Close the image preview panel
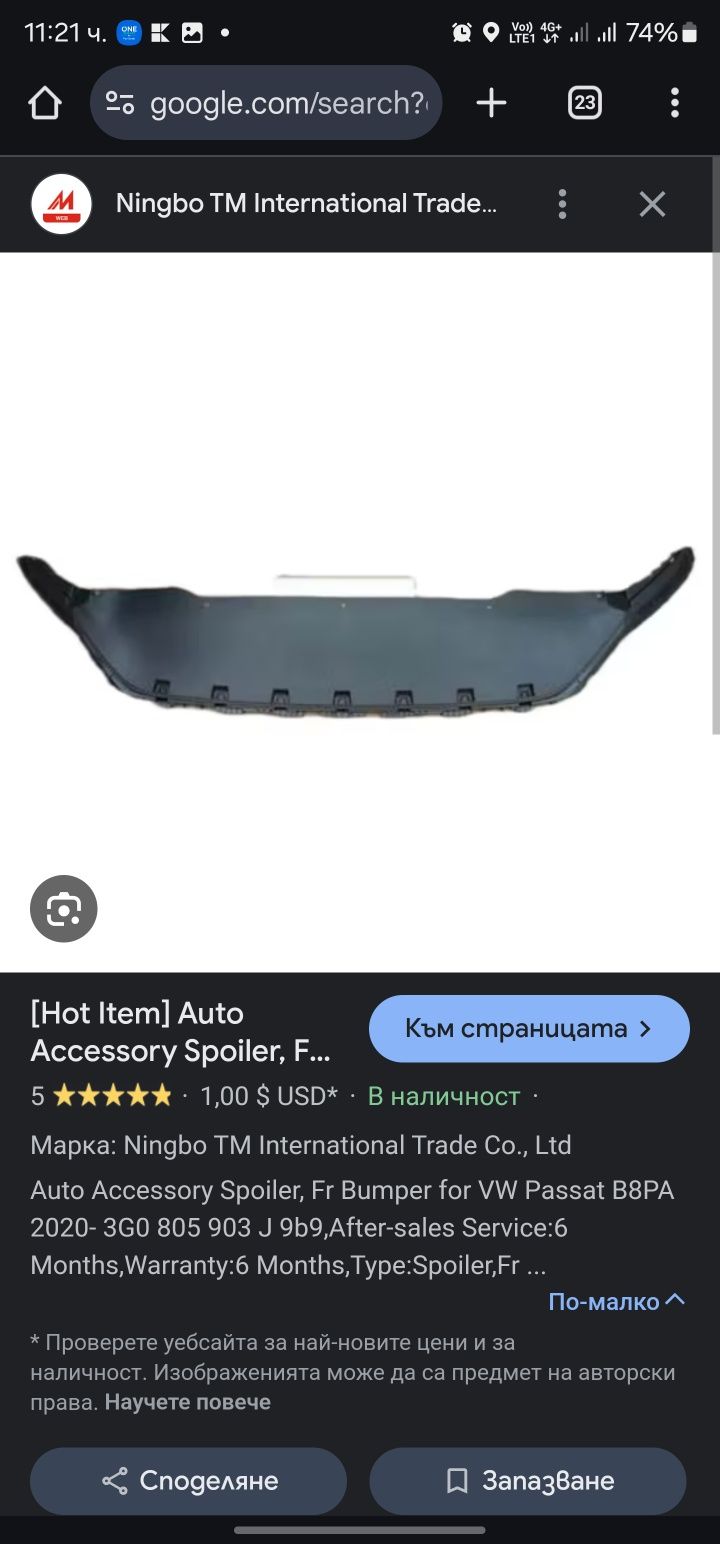Screen dimensions: 720x1544 pos(652,204)
